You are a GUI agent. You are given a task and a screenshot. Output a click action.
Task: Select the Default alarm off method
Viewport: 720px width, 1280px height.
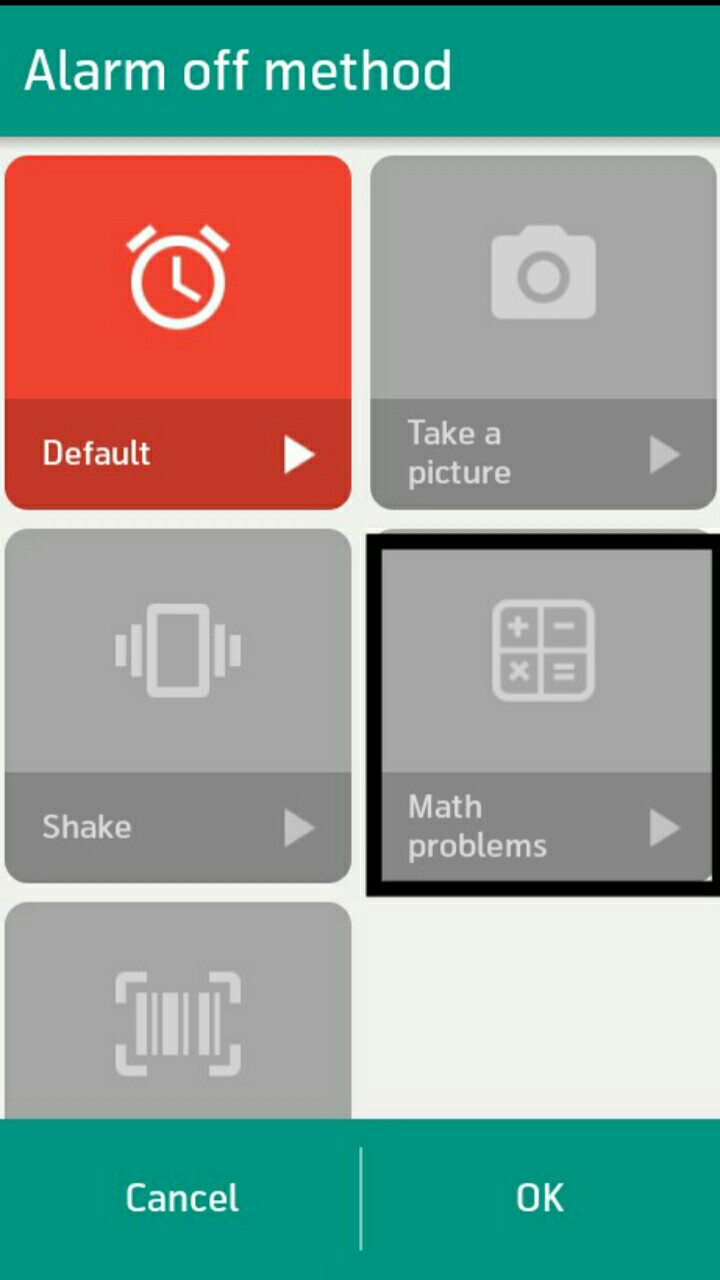178,280
